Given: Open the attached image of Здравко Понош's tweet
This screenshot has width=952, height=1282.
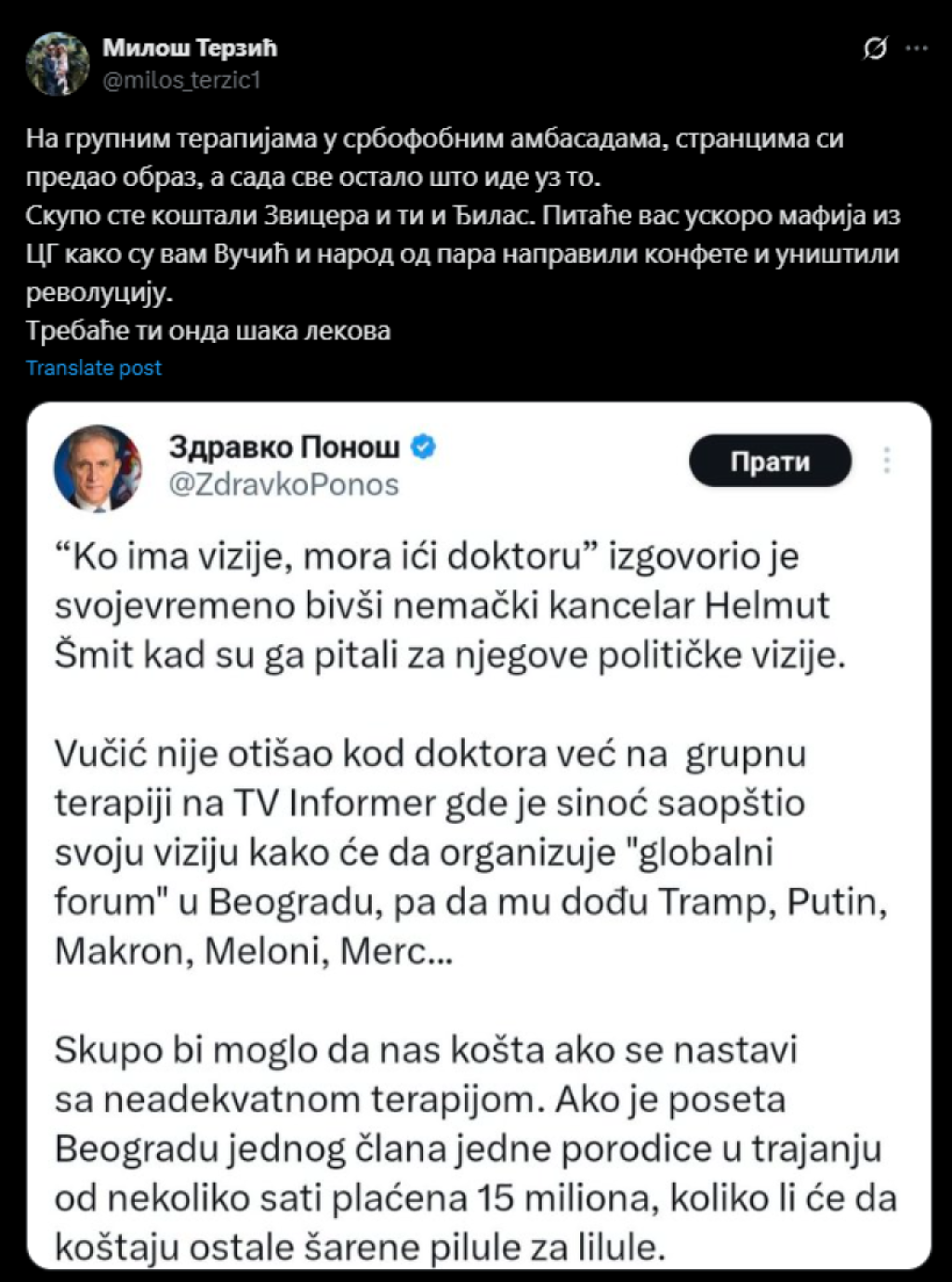Looking at the screenshot, I should (x=478, y=837).
